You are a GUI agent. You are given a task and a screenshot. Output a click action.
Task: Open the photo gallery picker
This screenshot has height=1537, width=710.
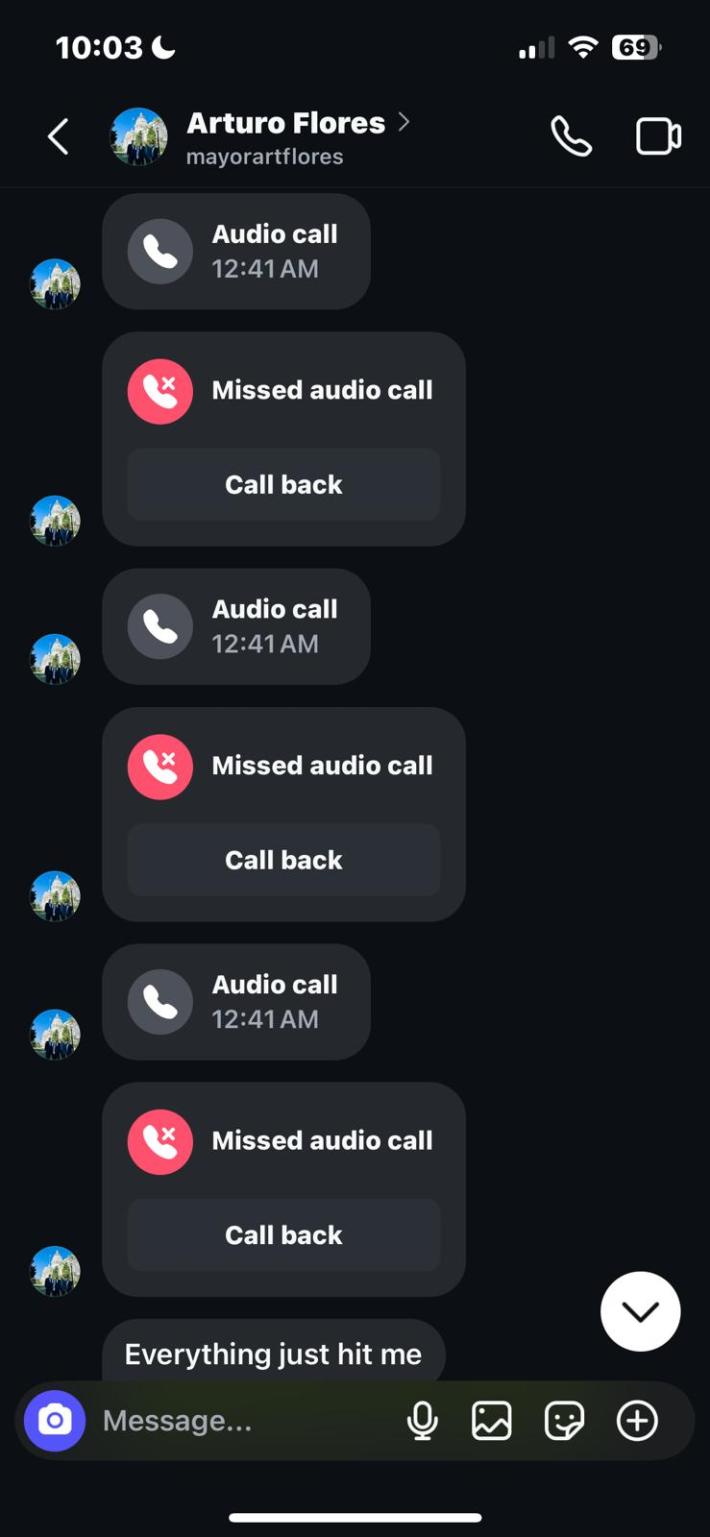492,1421
